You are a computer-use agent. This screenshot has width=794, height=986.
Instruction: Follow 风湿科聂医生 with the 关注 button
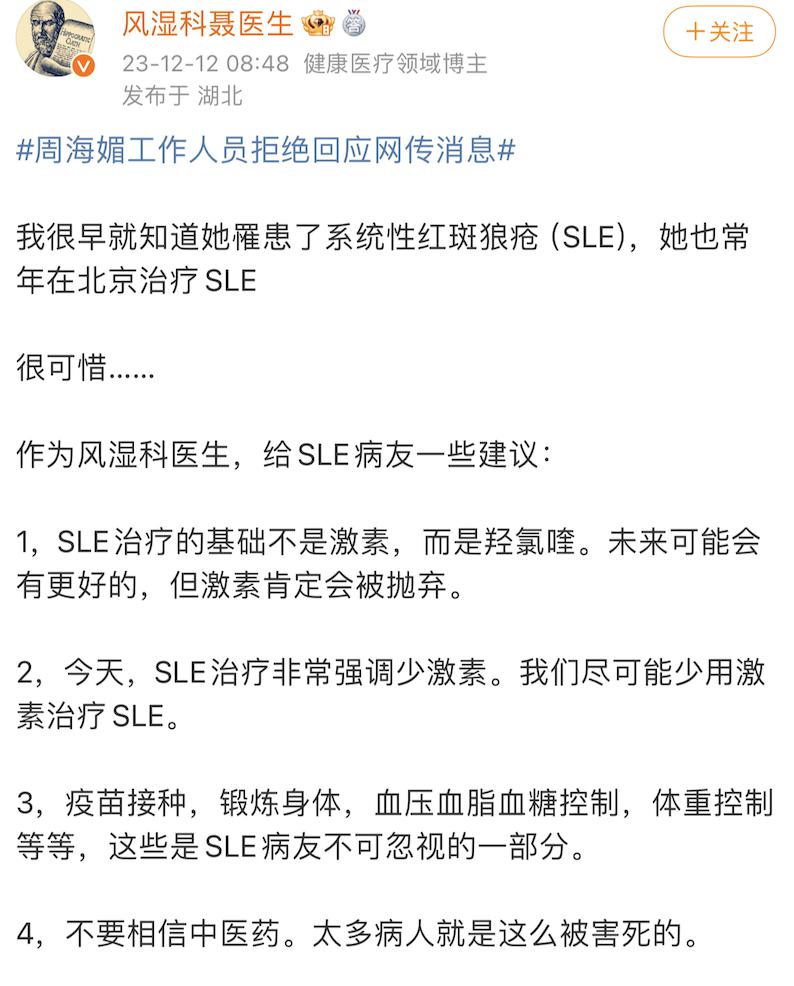click(x=719, y=32)
